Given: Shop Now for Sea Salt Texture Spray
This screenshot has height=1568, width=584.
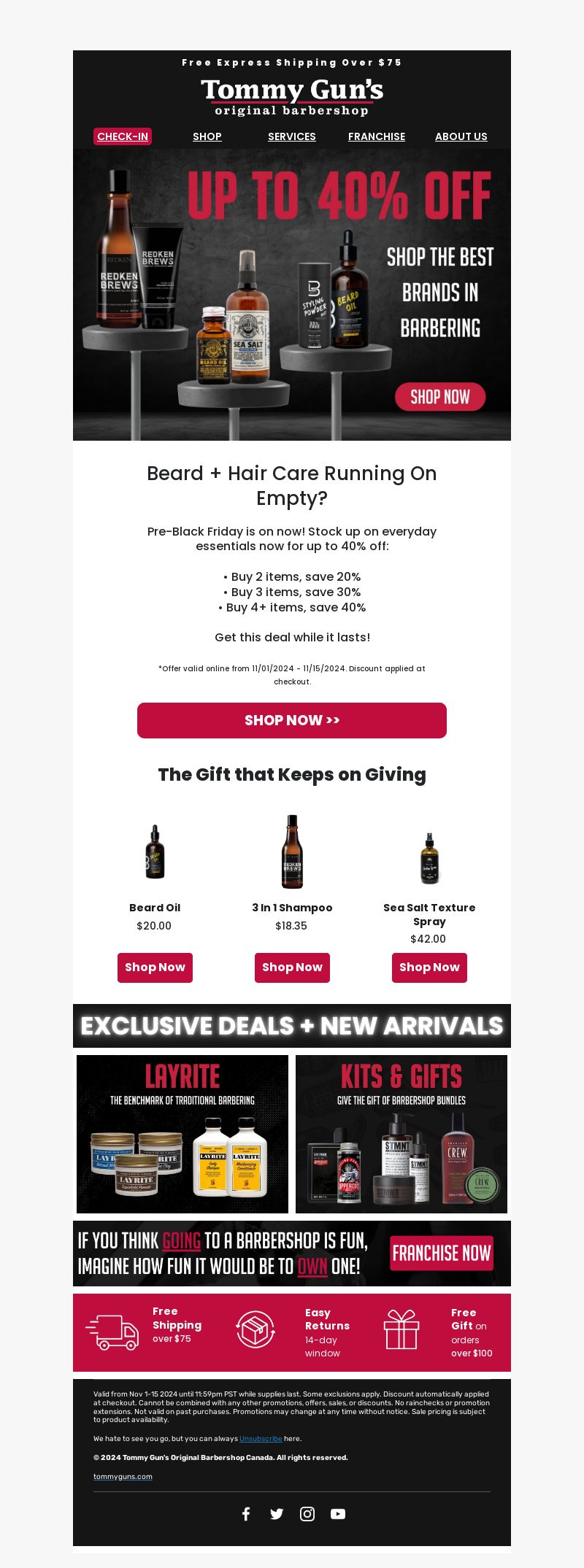Looking at the screenshot, I should coord(429,968).
